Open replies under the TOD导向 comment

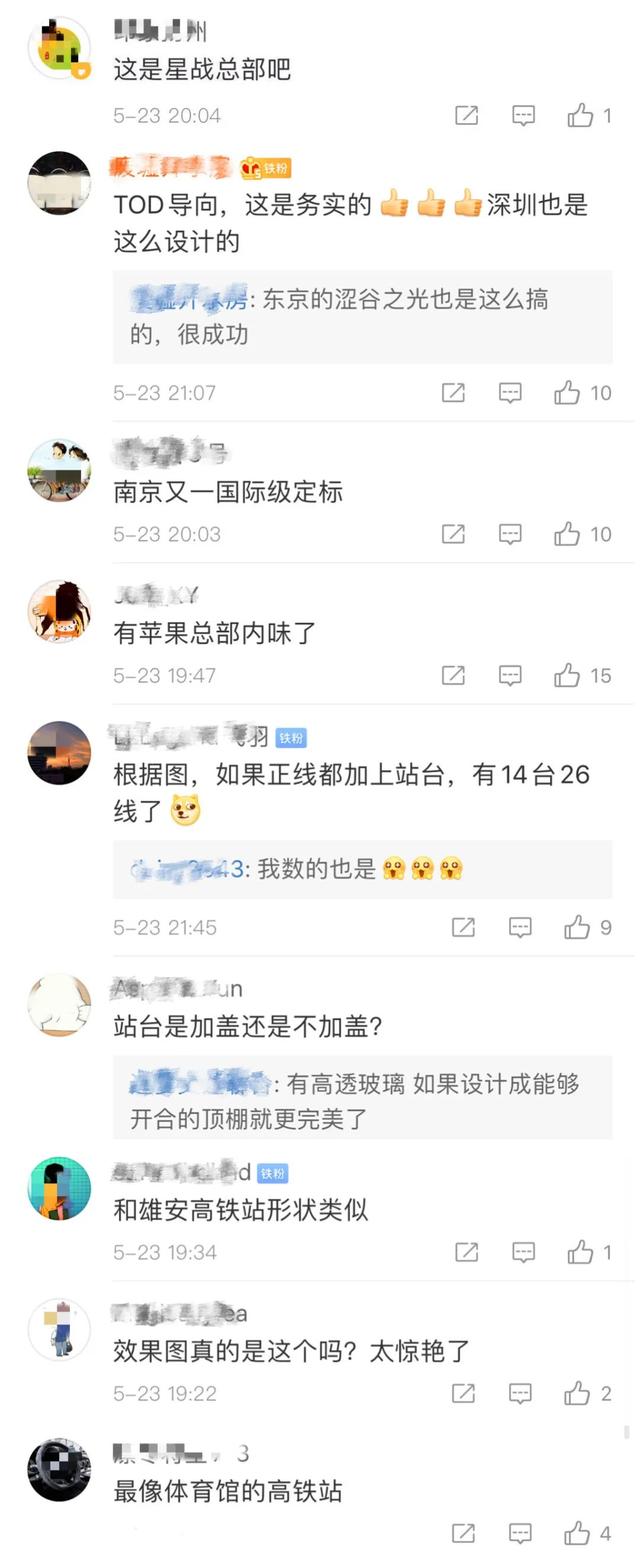(x=510, y=393)
